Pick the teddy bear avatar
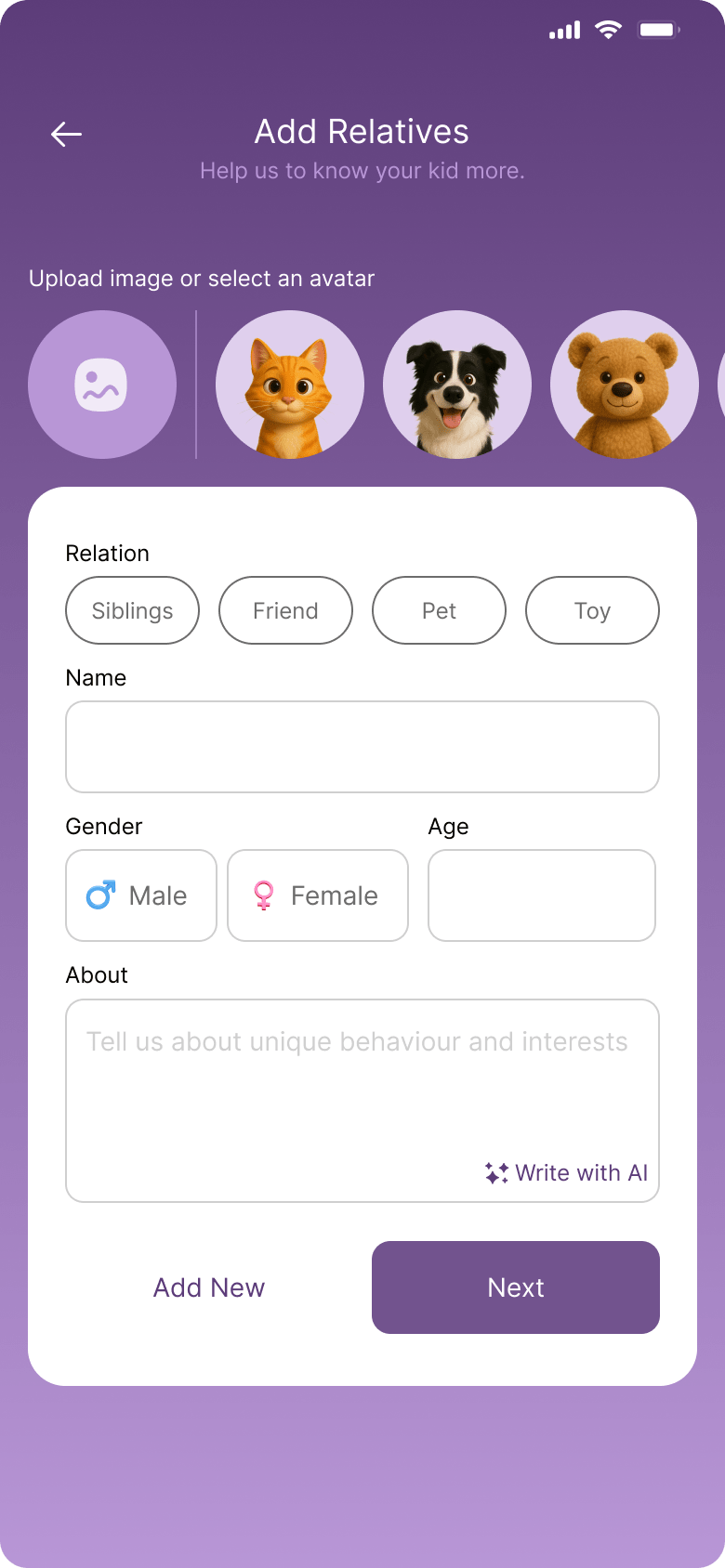 (x=624, y=385)
